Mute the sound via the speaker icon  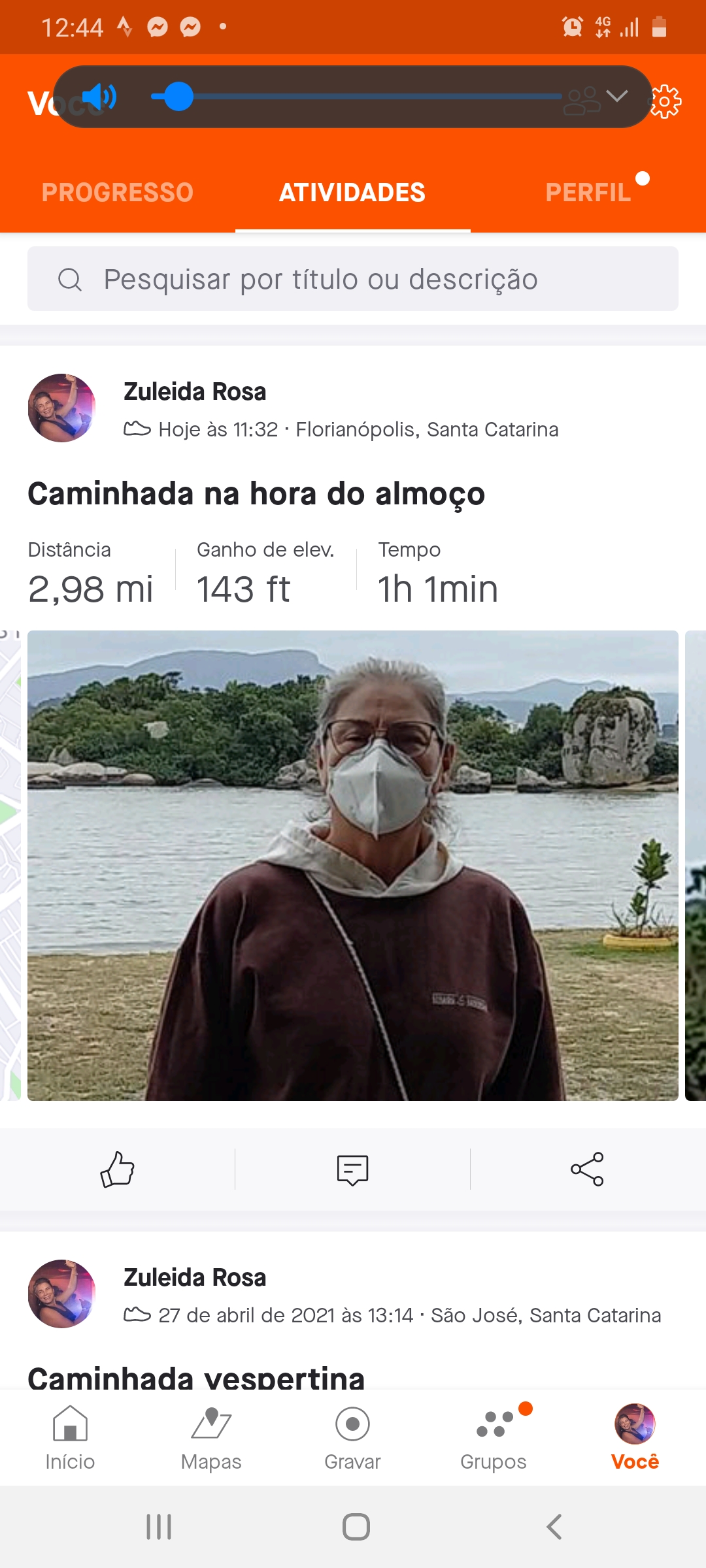click(x=99, y=97)
